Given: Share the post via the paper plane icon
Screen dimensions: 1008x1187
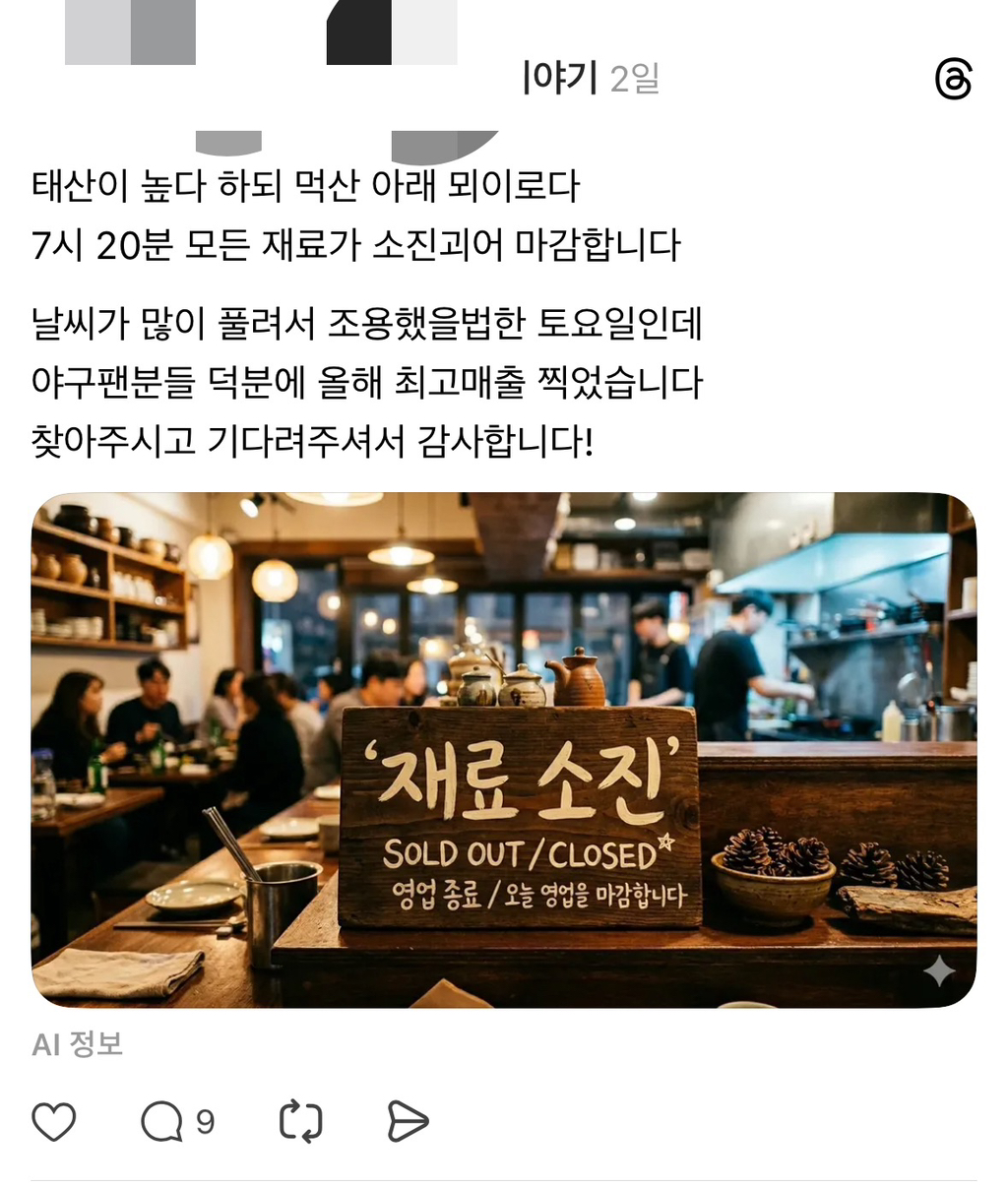Looking at the screenshot, I should pos(408,1121).
